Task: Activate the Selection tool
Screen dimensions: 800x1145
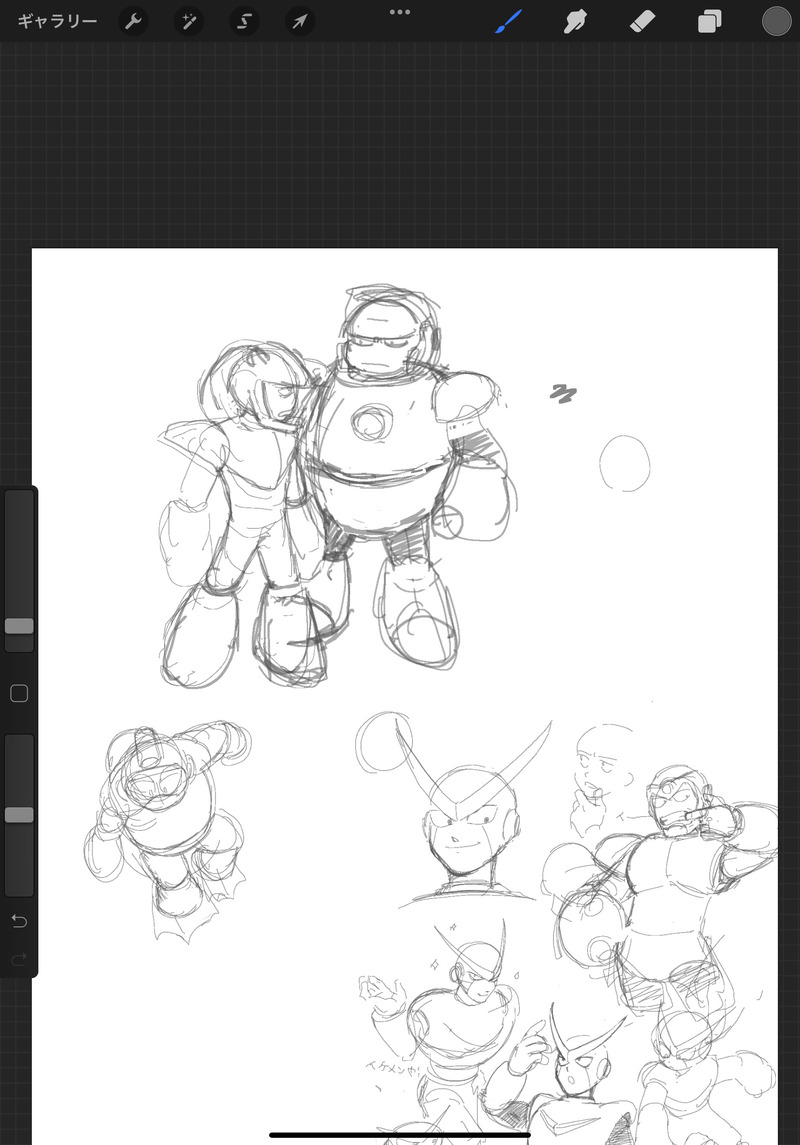Action: coord(243,21)
